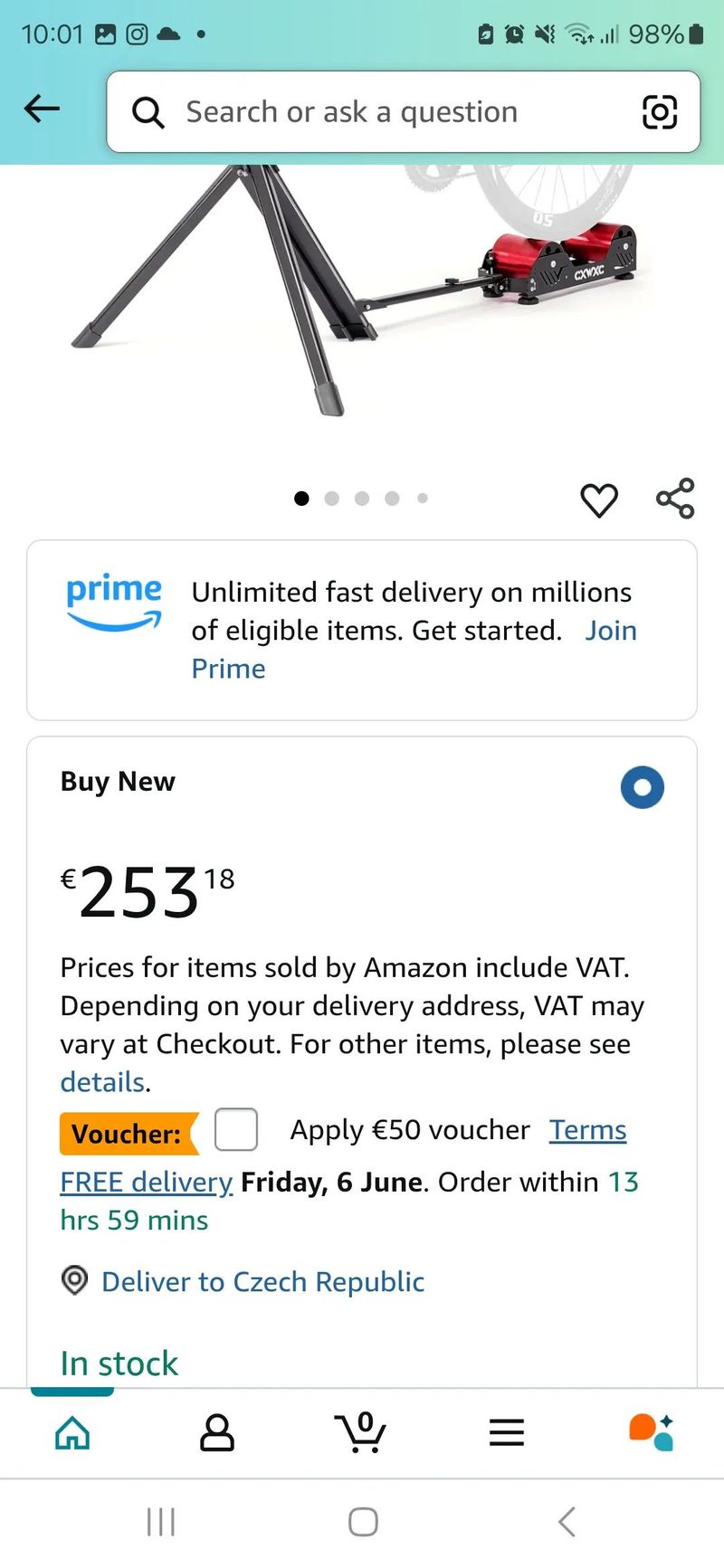The width and height of the screenshot is (724, 1568).
Task: Tap the system home button
Action: pyautogui.click(x=363, y=1522)
